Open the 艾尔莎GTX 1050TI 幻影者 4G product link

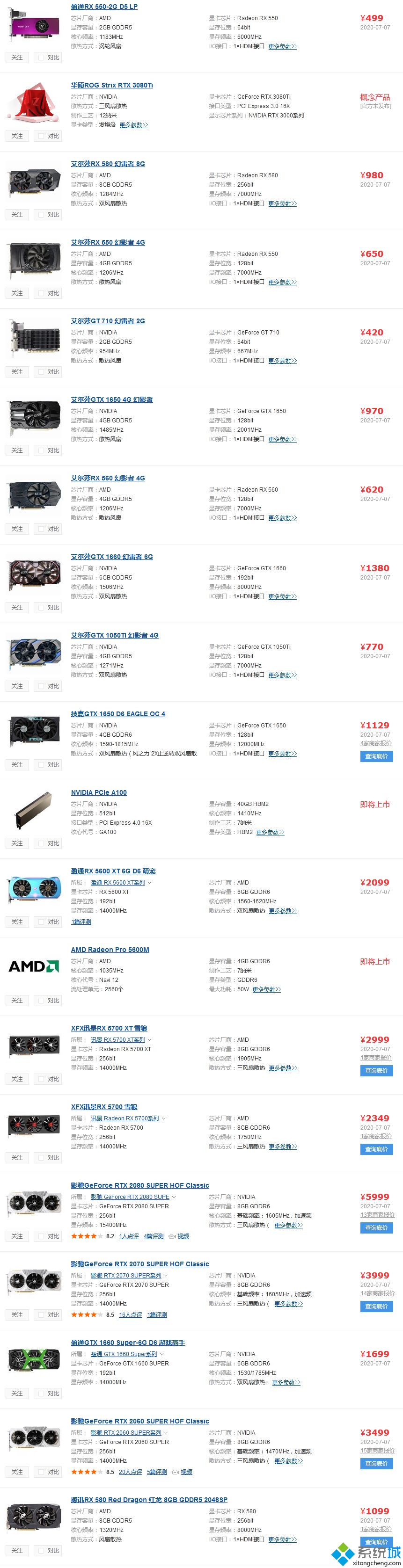click(x=115, y=635)
